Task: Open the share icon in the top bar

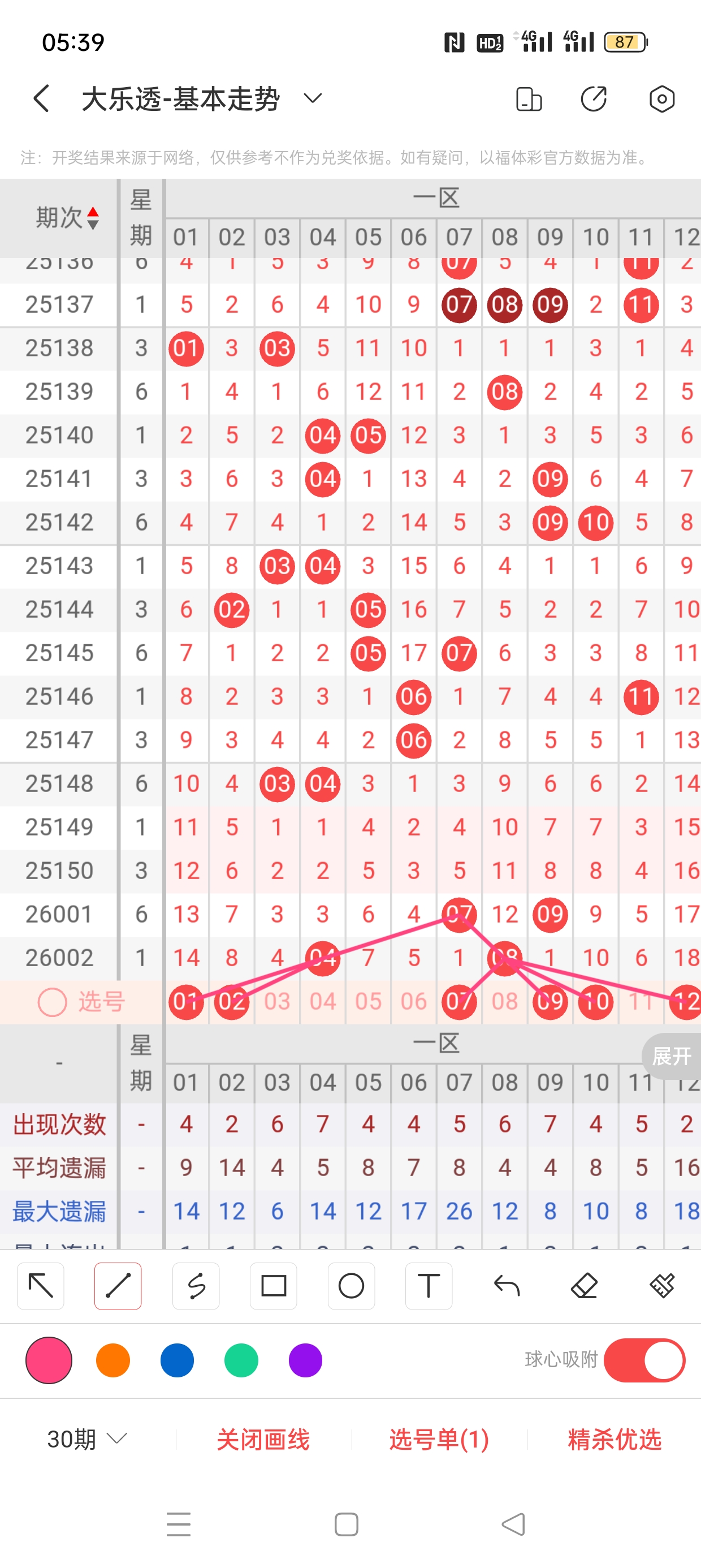Action: pos(593,98)
